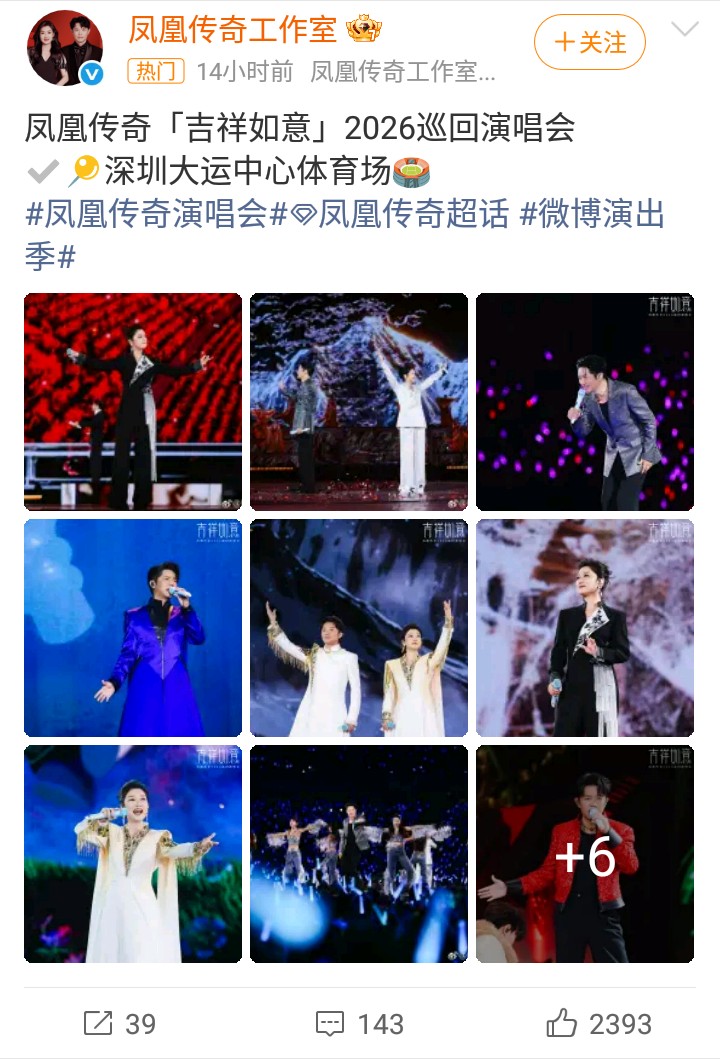
Task: View first photo with red stage backdrop
Action: pyautogui.click(x=133, y=402)
